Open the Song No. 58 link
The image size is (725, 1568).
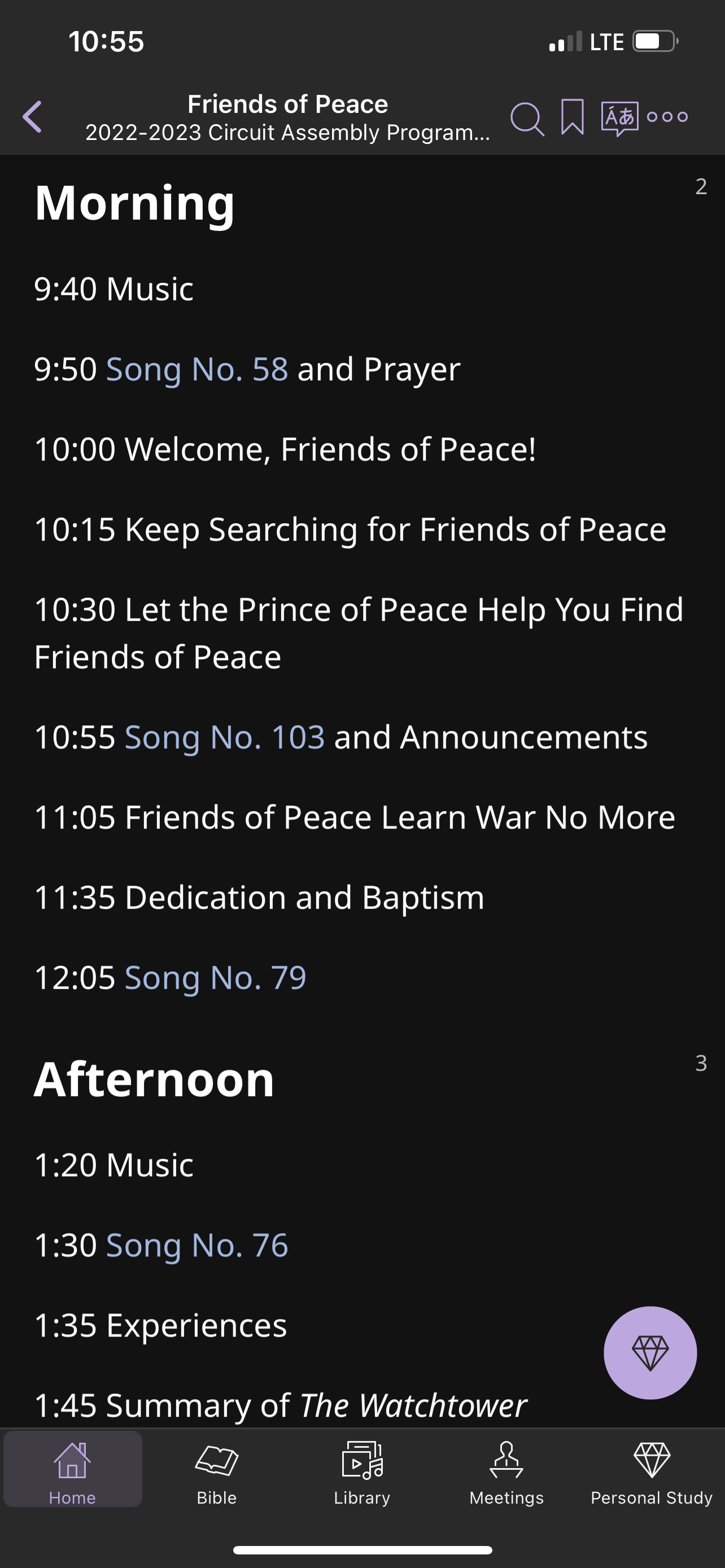coord(197,369)
